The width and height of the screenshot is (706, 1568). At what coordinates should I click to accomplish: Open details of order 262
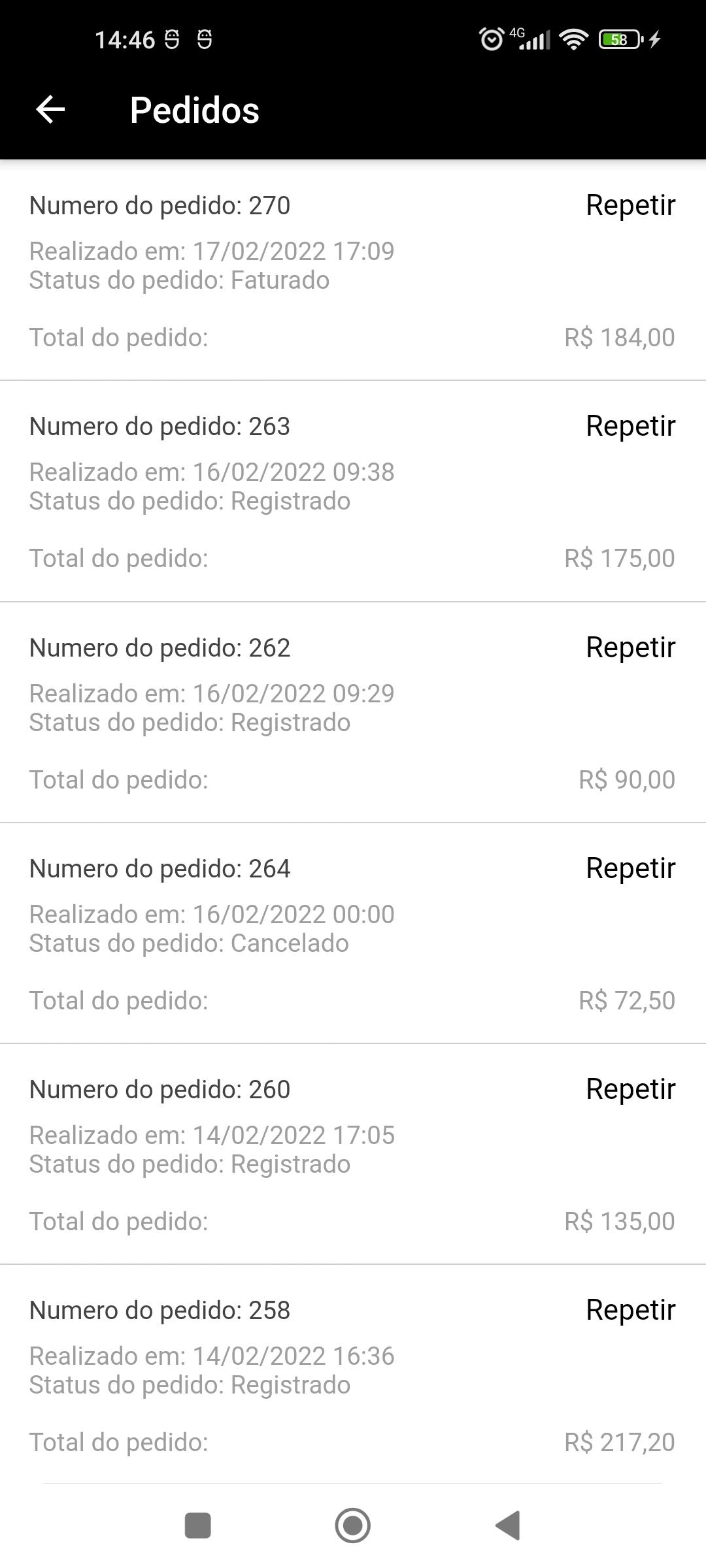pos(353,712)
